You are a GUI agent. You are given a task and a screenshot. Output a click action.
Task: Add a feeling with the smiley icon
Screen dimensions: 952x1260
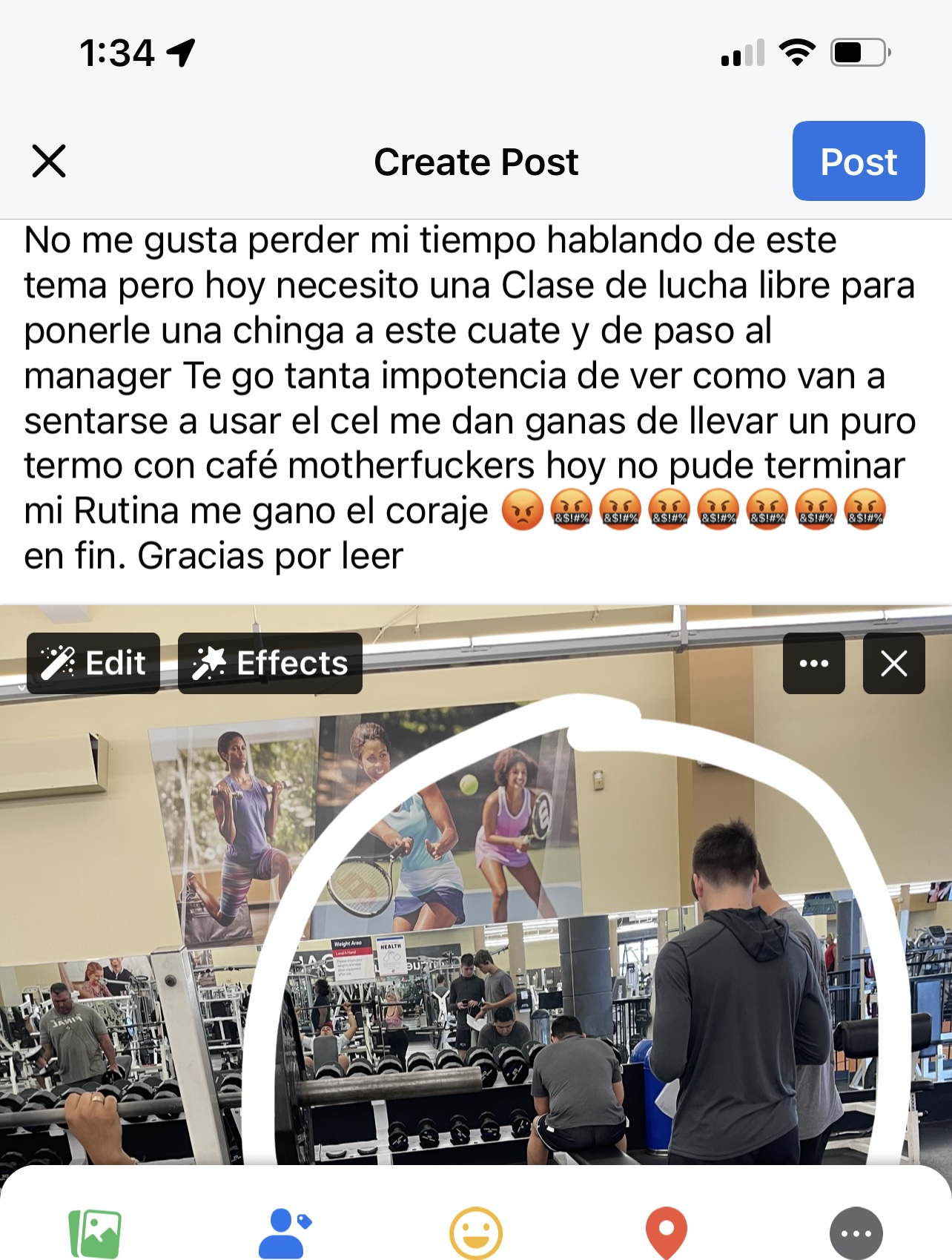click(476, 1233)
